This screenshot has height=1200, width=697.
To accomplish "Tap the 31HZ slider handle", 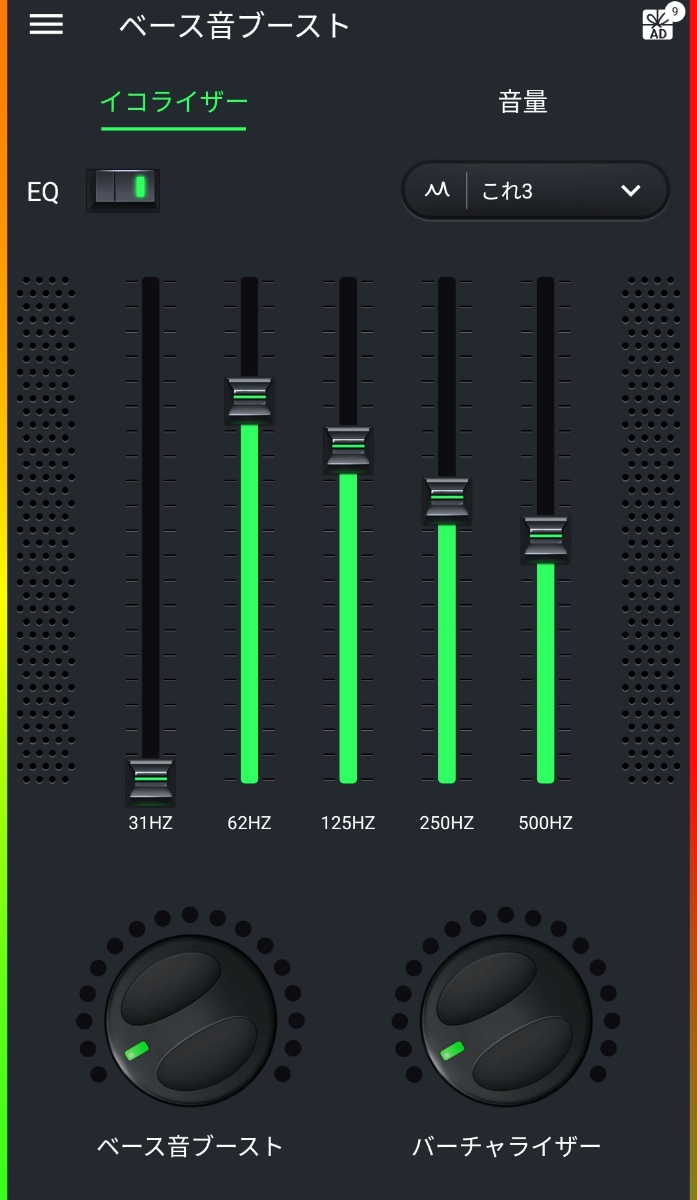I will click(150, 780).
